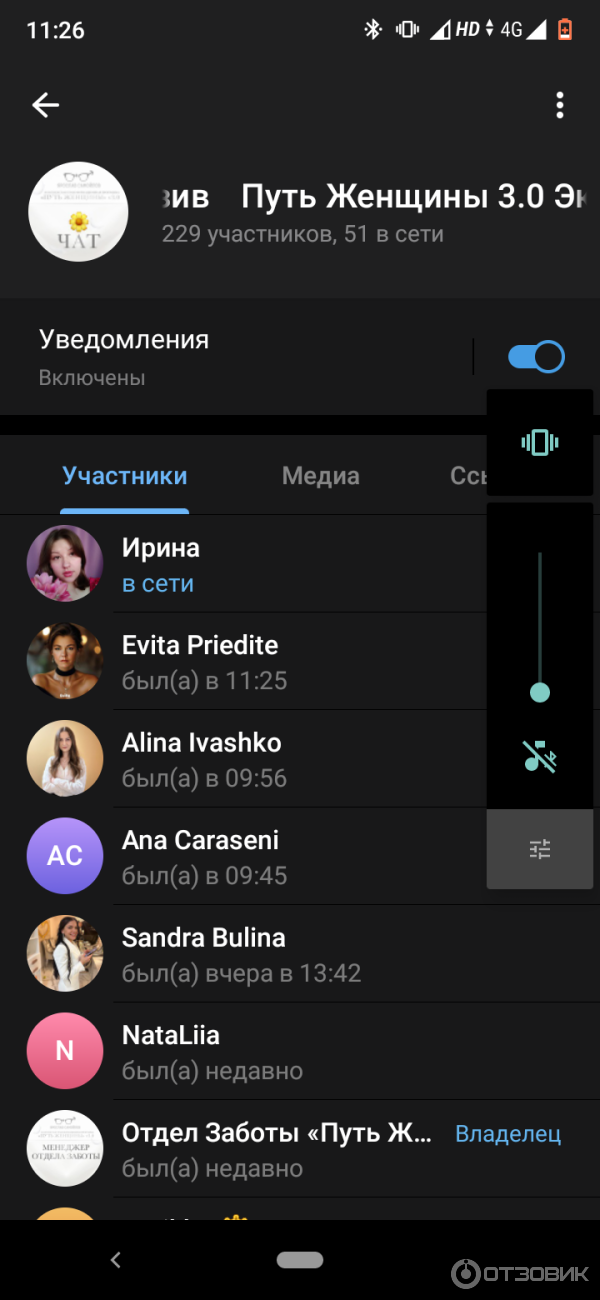Open the three-dot overflow menu
The width and height of the screenshot is (600, 1300).
(x=560, y=105)
